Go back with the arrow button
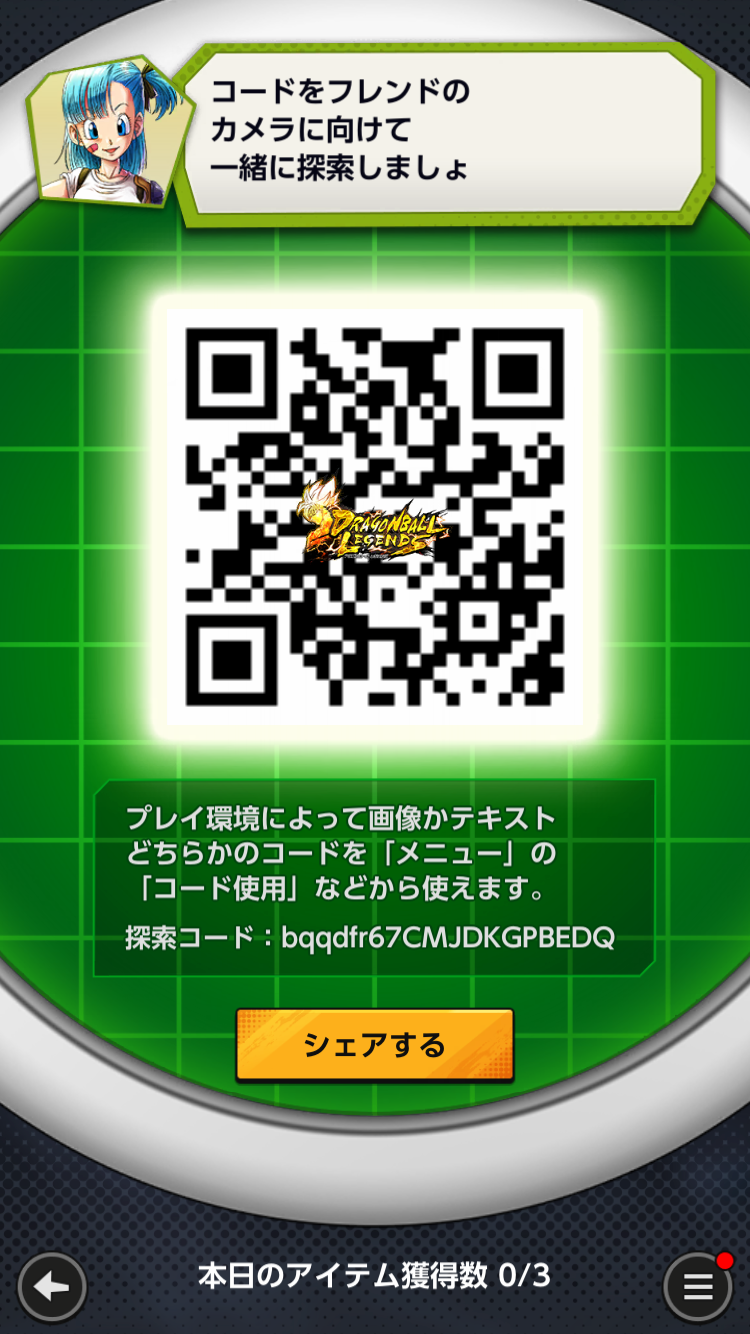This screenshot has width=750, height=1334. [x=52, y=1287]
